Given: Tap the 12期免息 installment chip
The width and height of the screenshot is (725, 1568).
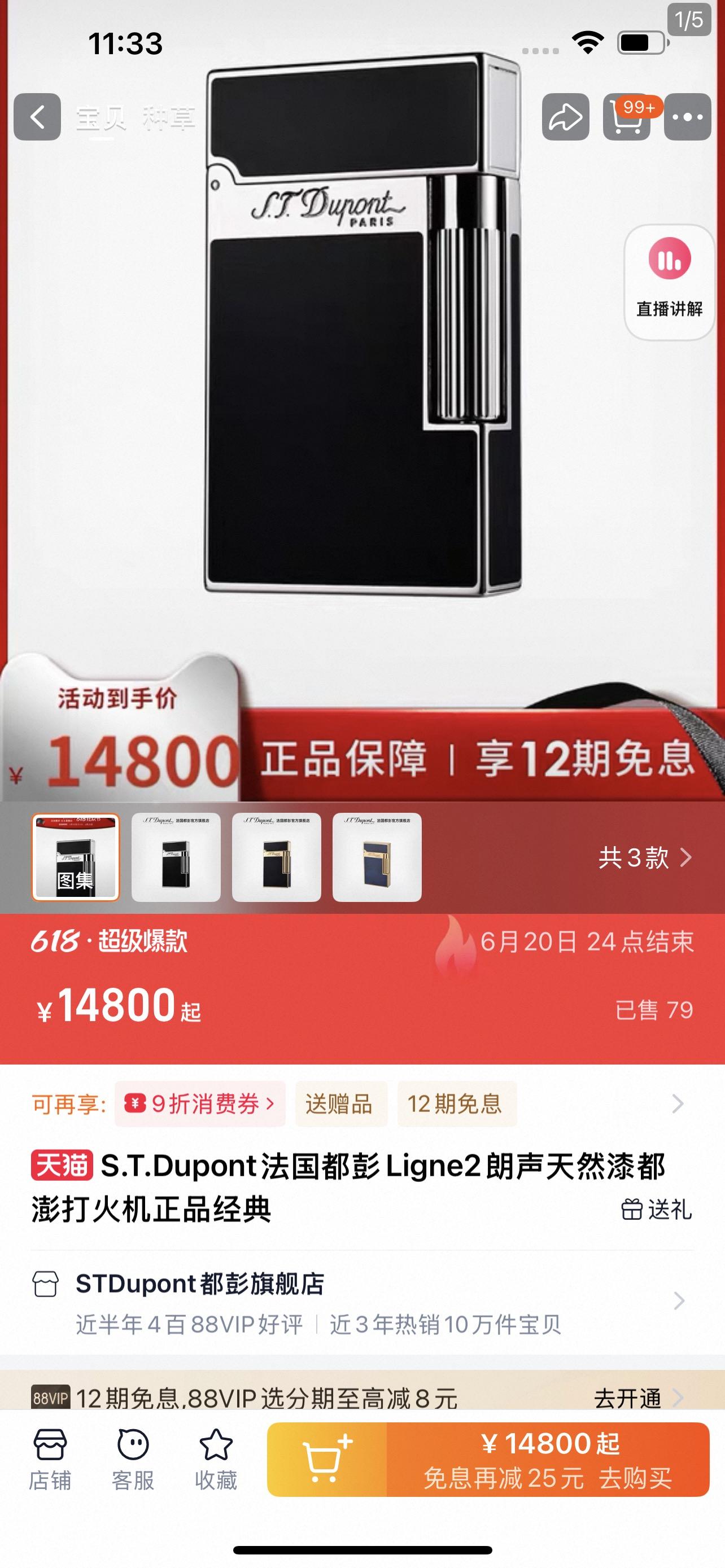Looking at the screenshot, I should (x=455, y=1103).
